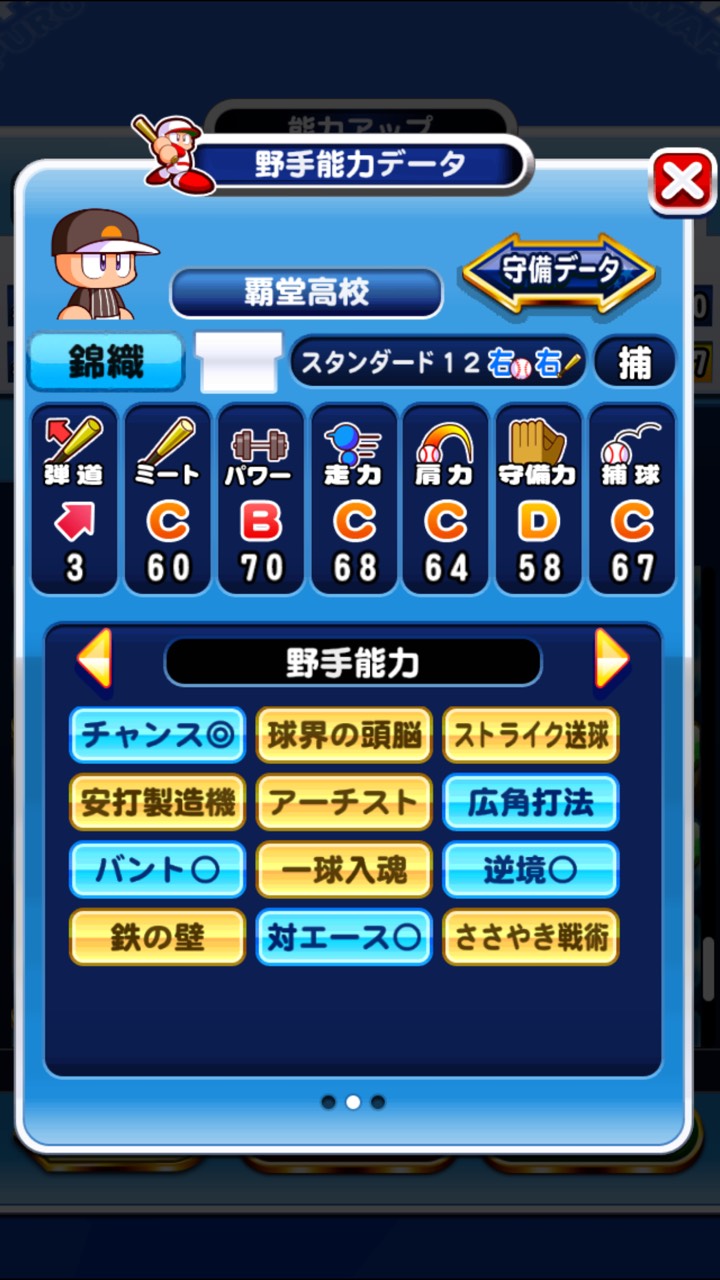The image size is (720, 1280).
Task: Tap the ささやき戦術 skill
Action: tap(530, 937)
